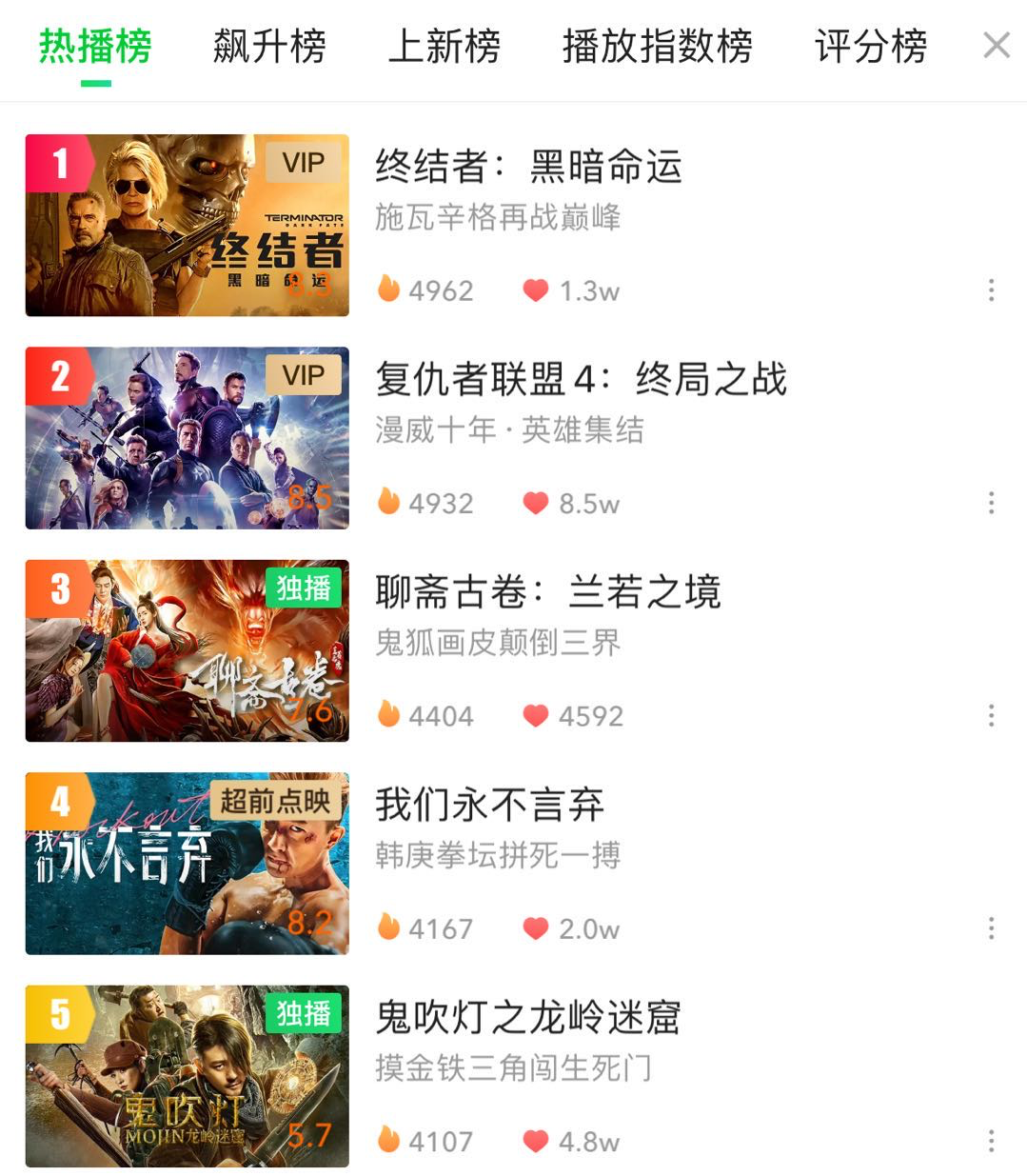Play 复仇者联盟4：终局之战 from its poster

[x=188, y=438]
